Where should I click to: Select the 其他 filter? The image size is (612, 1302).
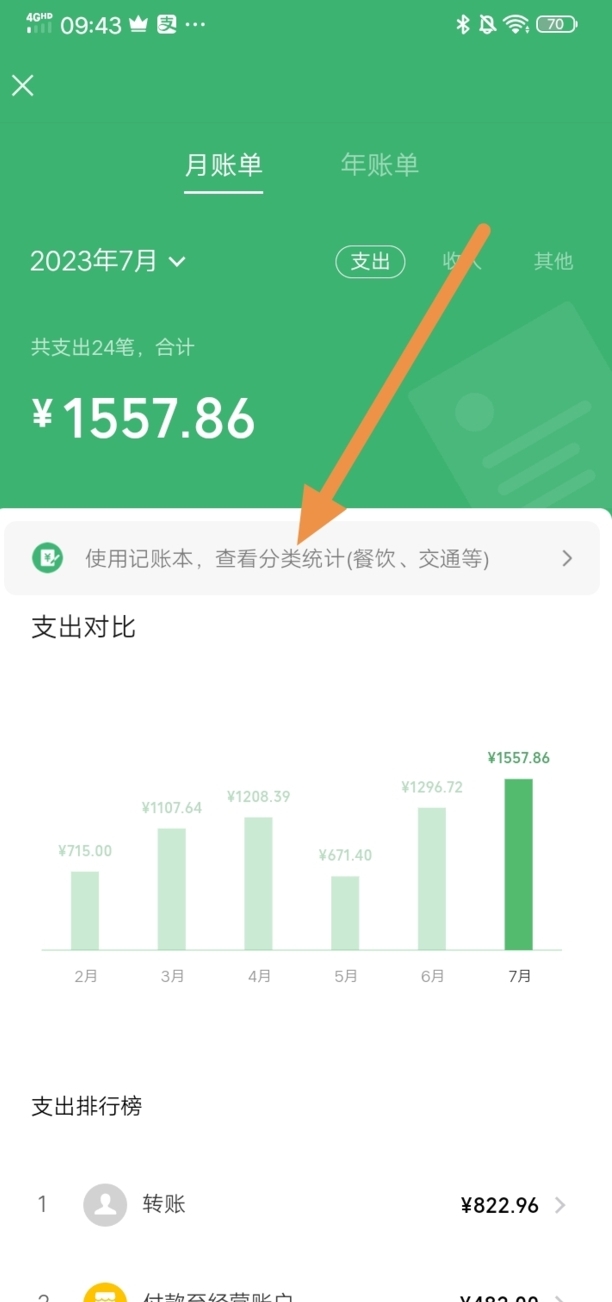[x=553, y=261]
